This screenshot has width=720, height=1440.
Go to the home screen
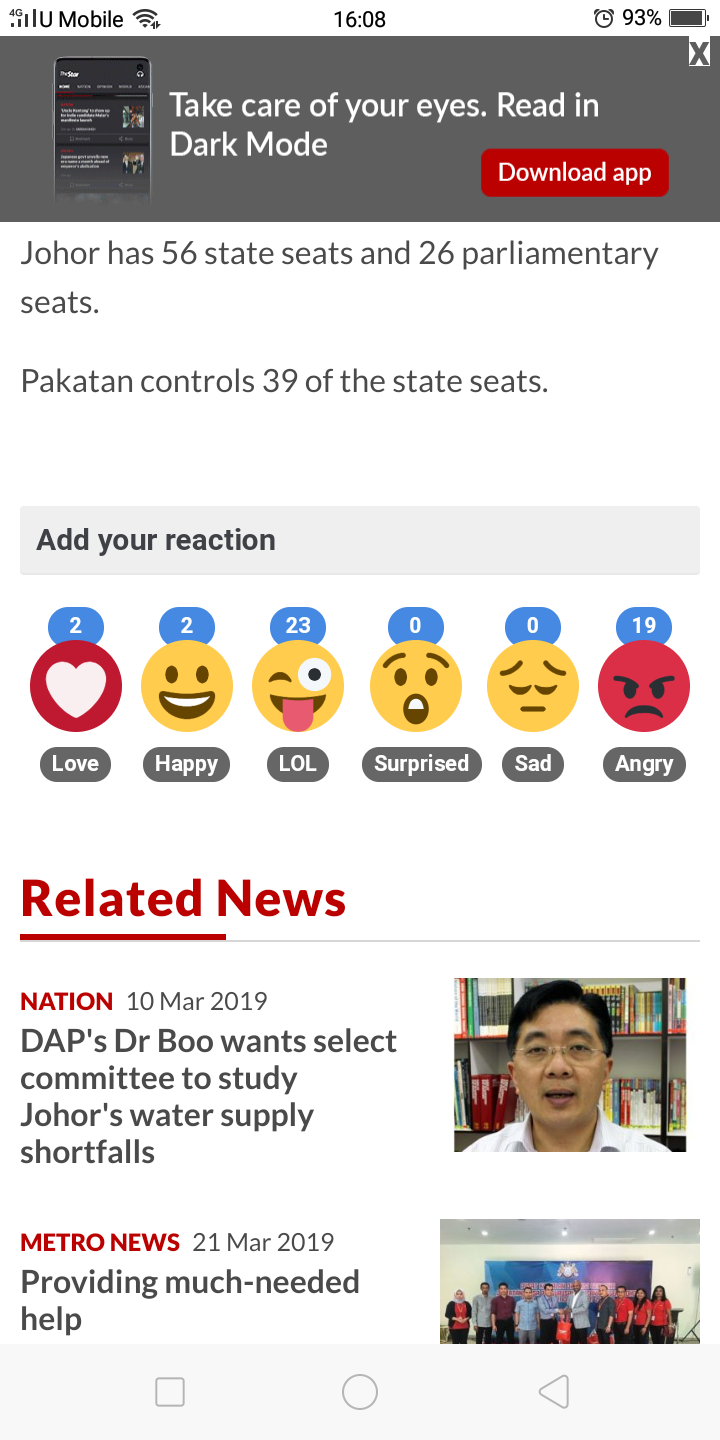360,1392
